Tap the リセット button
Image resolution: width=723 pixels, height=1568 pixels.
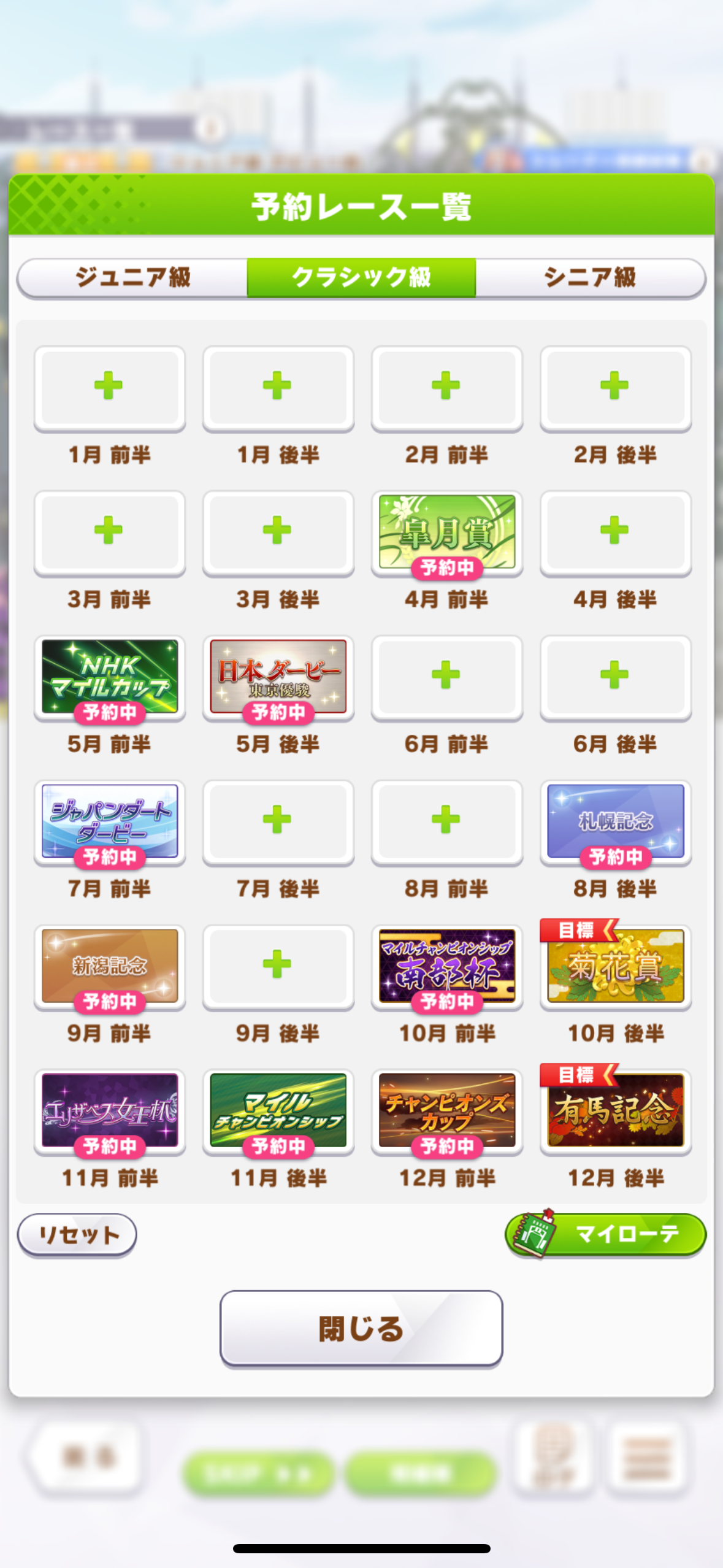pyautogui.click(x=77, y=1234)
